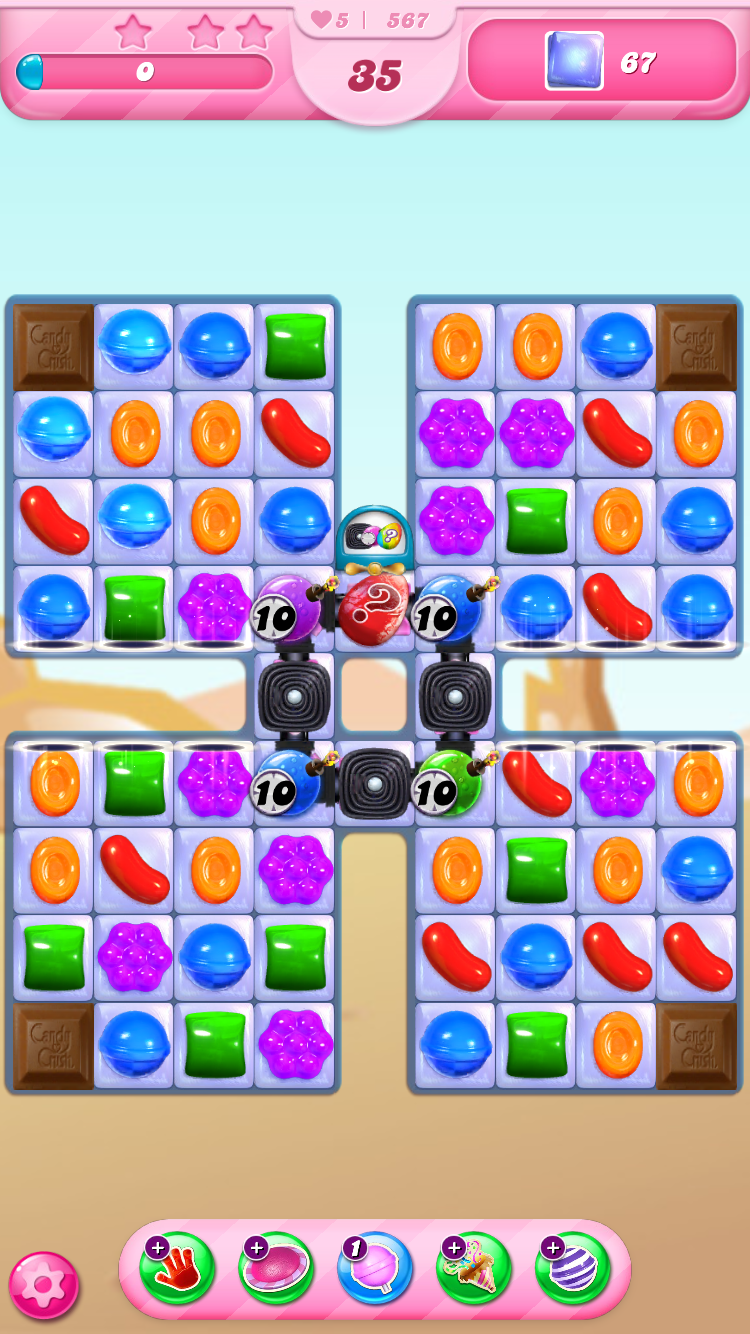Use the lollipop hammer booster
The height and width of the screenshot is (1334, 750).
point(375,1268)
